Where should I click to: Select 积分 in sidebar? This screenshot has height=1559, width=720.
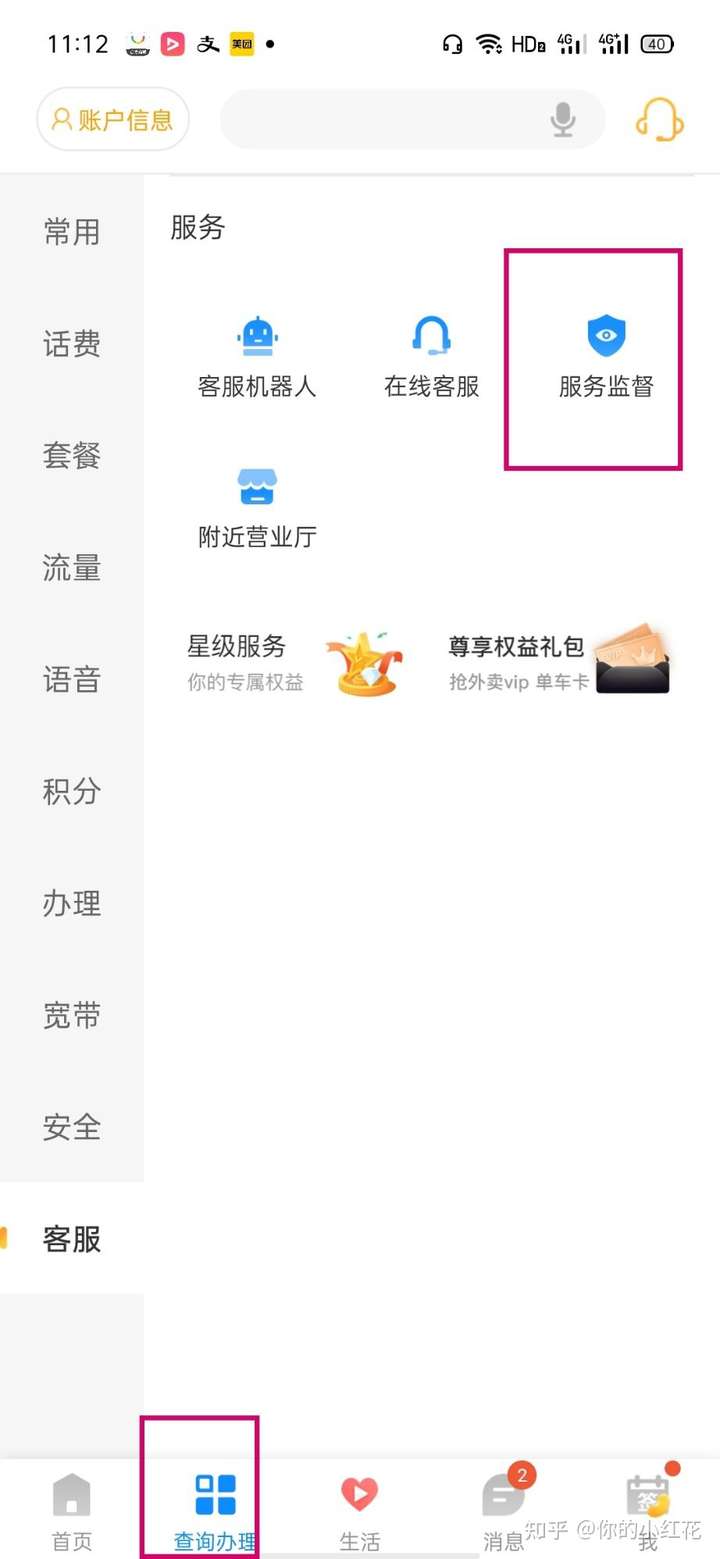coord(72,792)
